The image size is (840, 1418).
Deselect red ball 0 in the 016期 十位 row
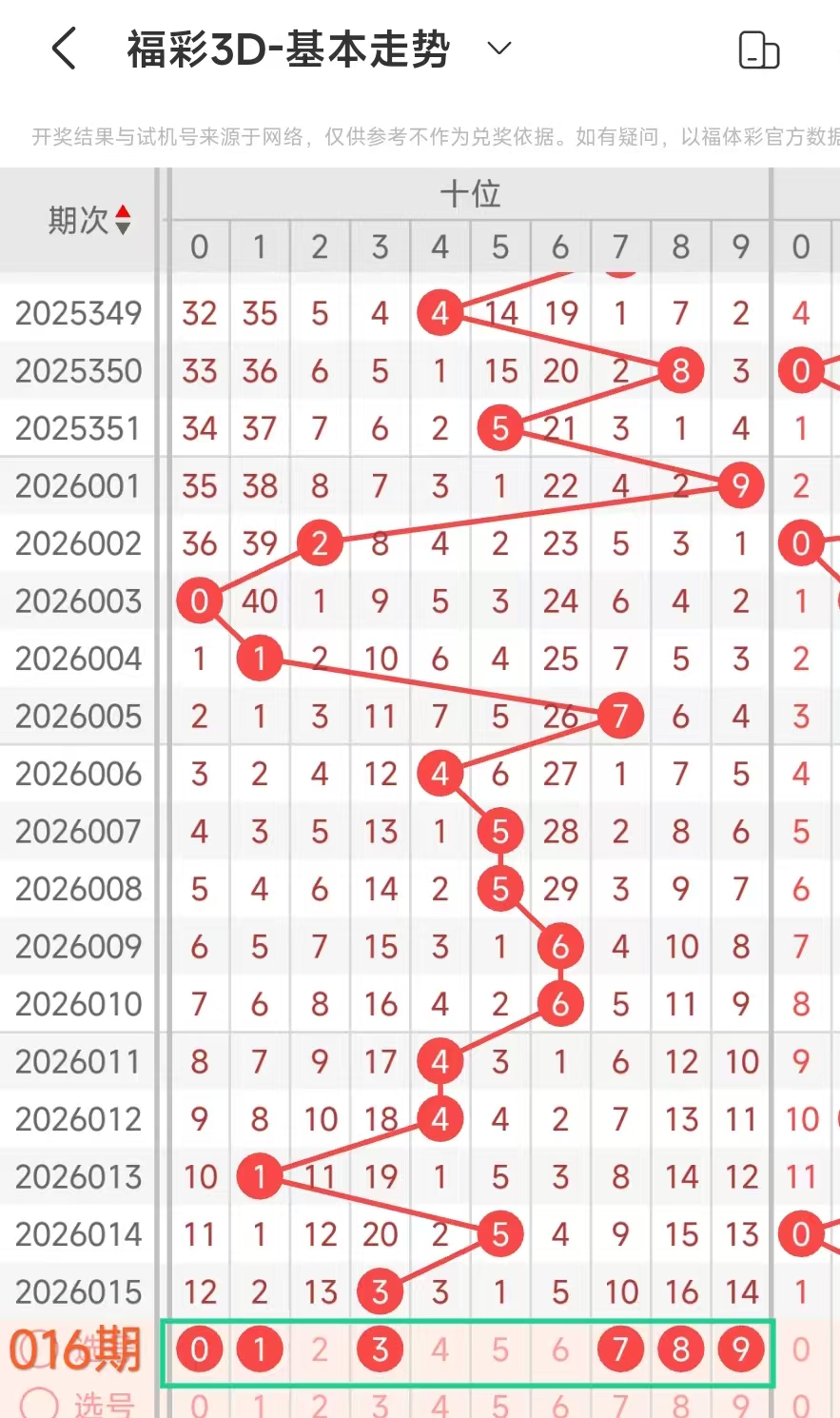click(x=200, y=1349)
